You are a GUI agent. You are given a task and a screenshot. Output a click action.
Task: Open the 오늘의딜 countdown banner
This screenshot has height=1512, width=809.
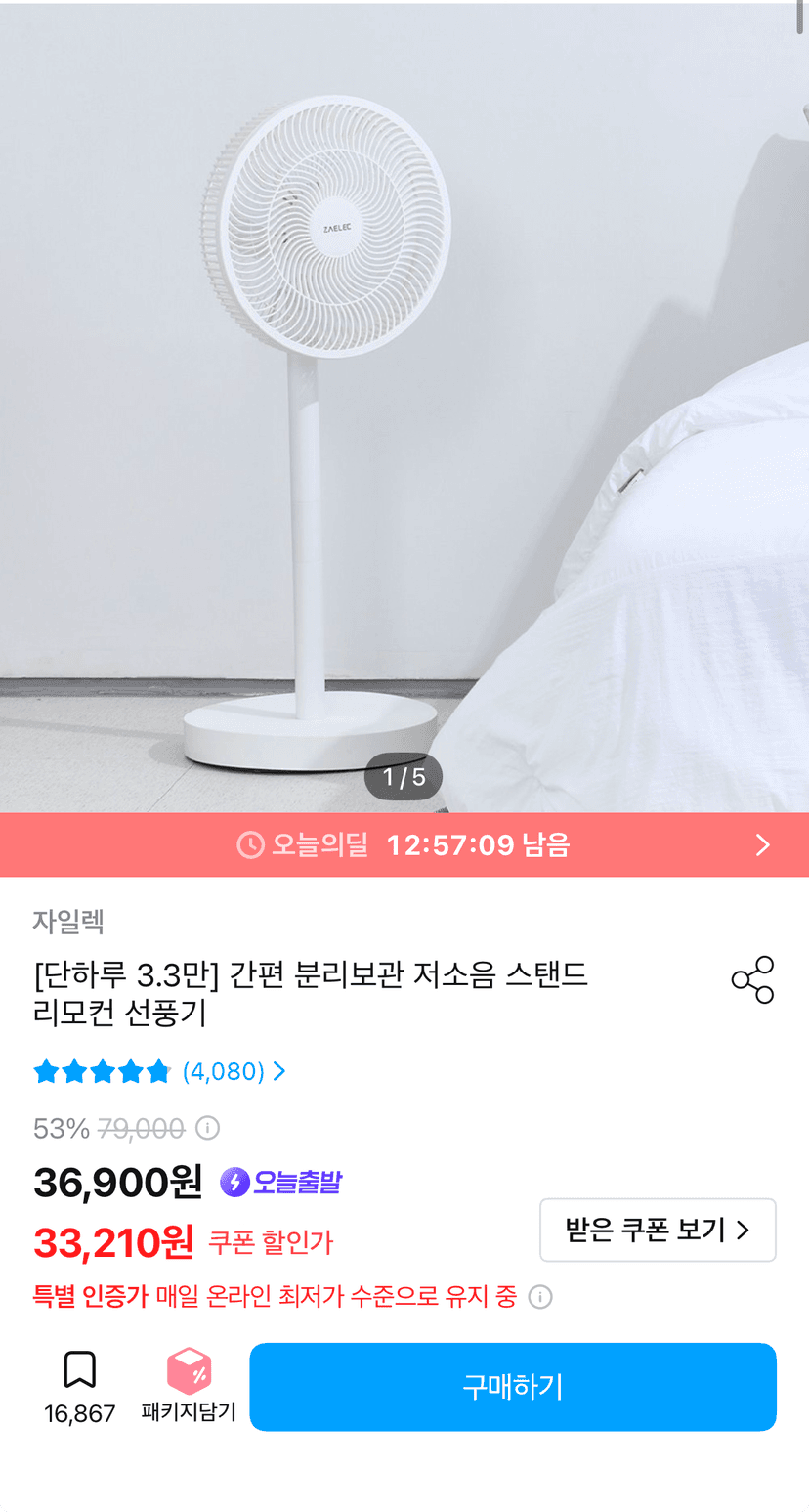coord(404,845)
